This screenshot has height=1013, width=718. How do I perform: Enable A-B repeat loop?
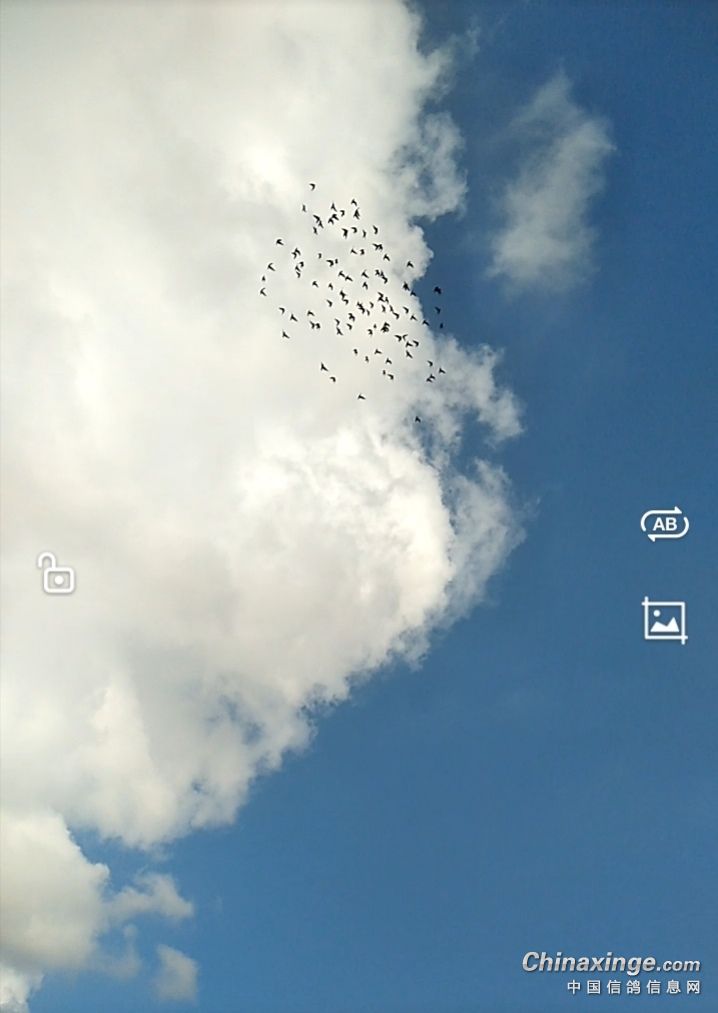click(664, 524)
